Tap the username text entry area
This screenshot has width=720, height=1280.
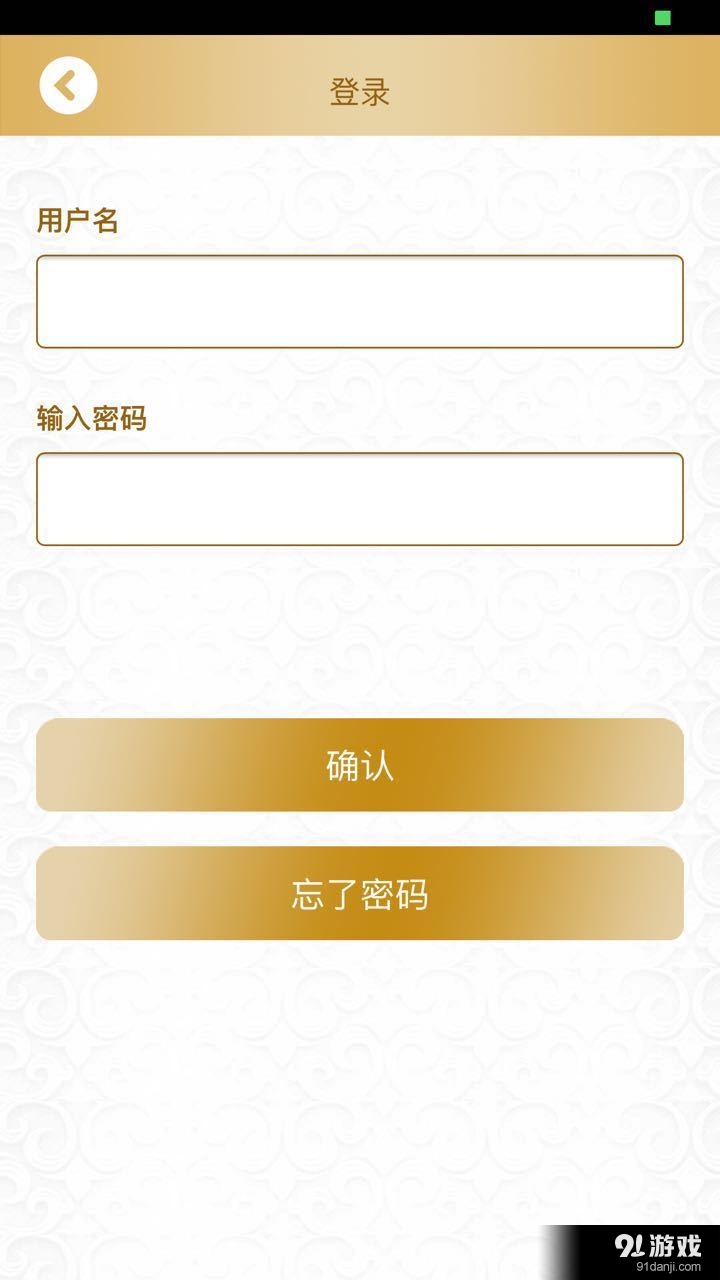(x=359, y=300)
